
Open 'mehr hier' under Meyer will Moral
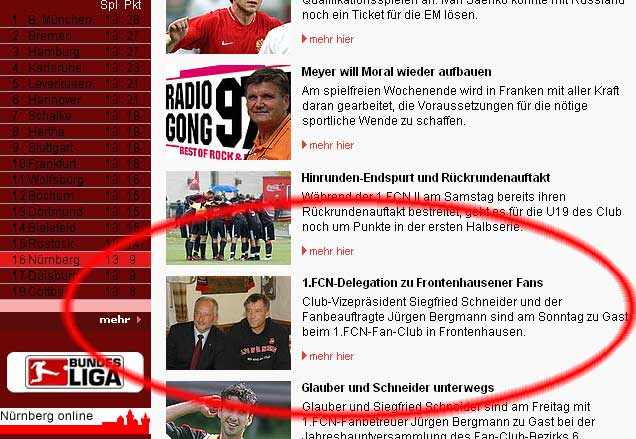click(331, 145)
